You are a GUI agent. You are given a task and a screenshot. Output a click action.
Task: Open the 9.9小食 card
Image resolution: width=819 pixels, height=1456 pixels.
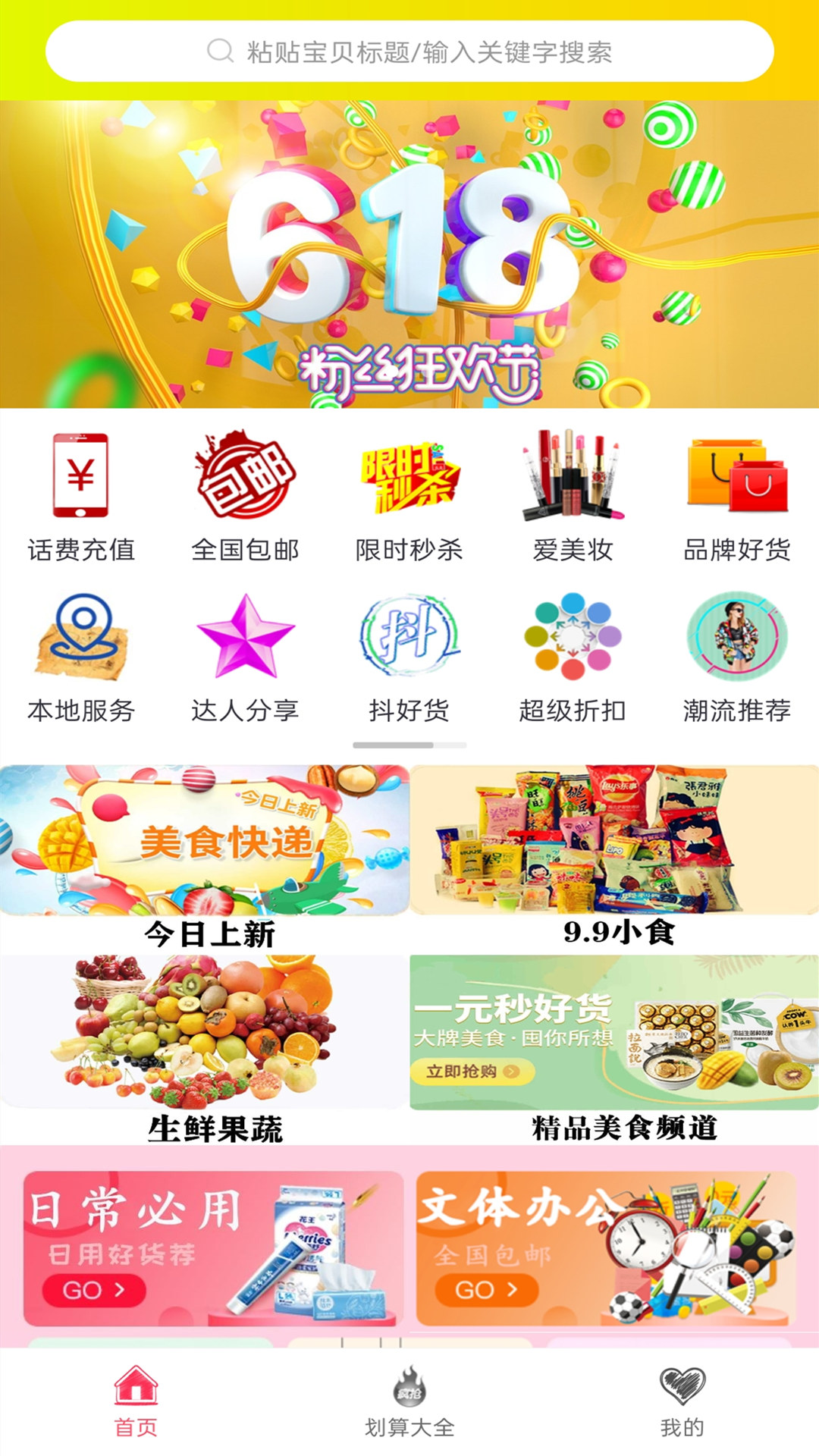(615, 857)
